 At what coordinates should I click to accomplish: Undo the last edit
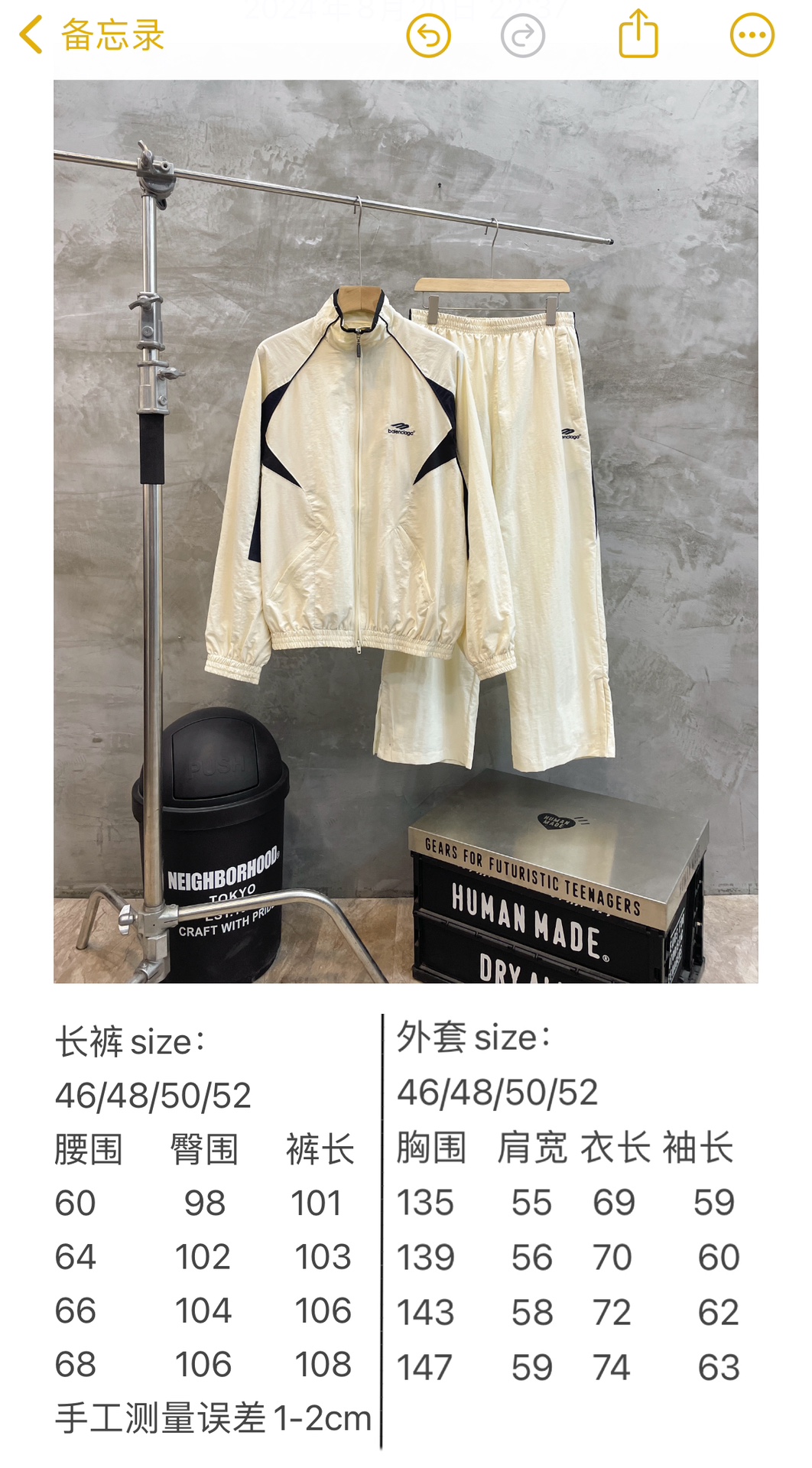pos(428,35)
